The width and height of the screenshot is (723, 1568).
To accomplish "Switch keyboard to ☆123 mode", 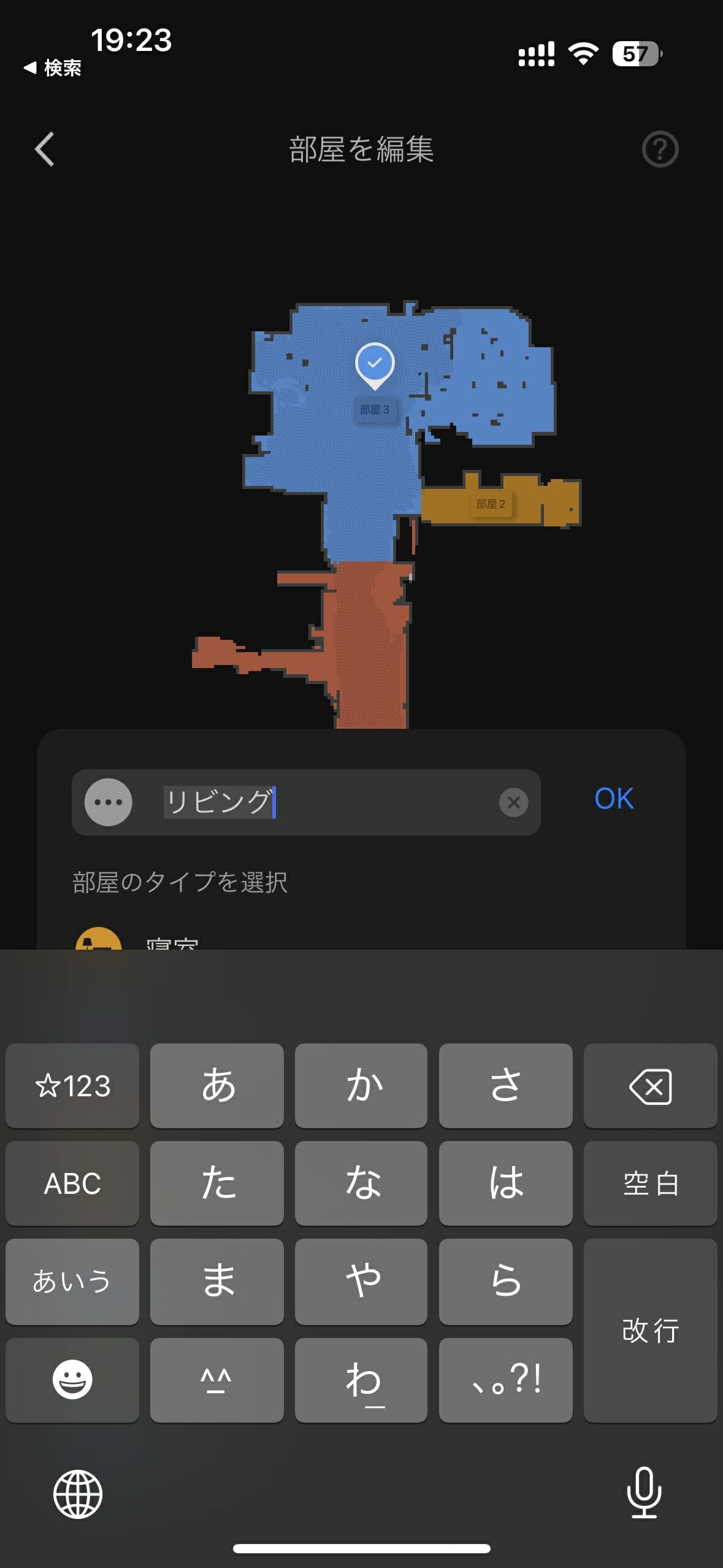I will (x=72, y=1086).
